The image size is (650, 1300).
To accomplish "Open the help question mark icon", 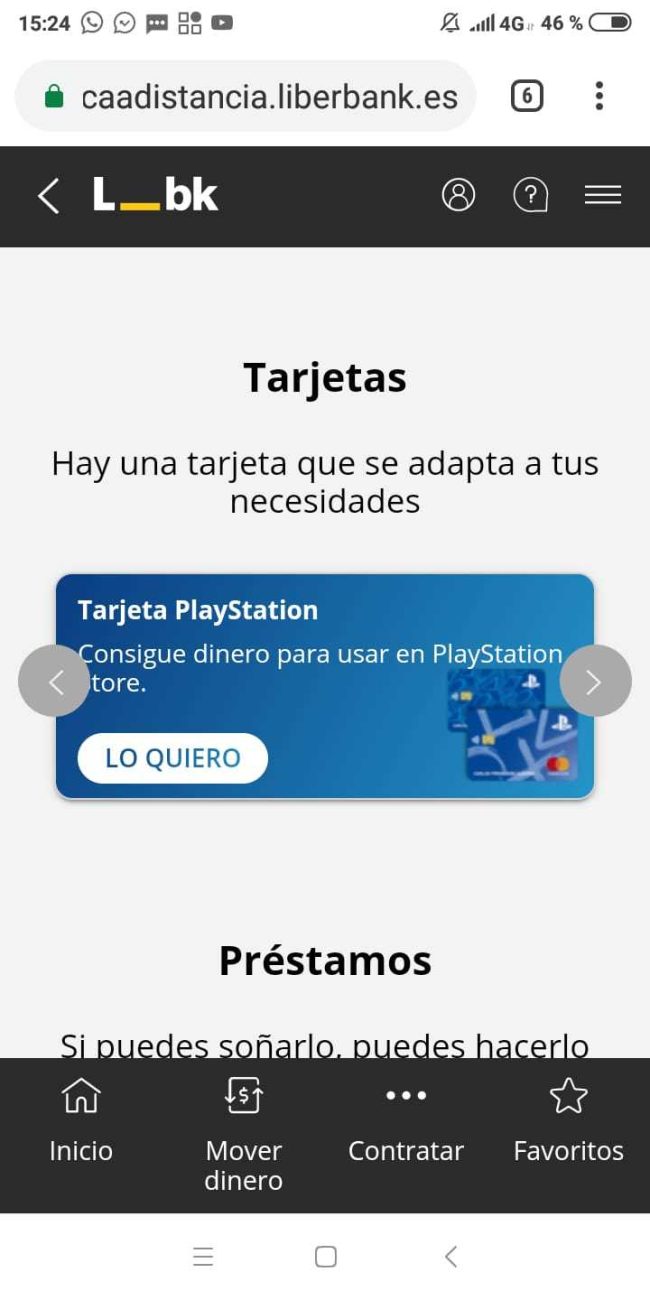I will click(x=530, y=195).
